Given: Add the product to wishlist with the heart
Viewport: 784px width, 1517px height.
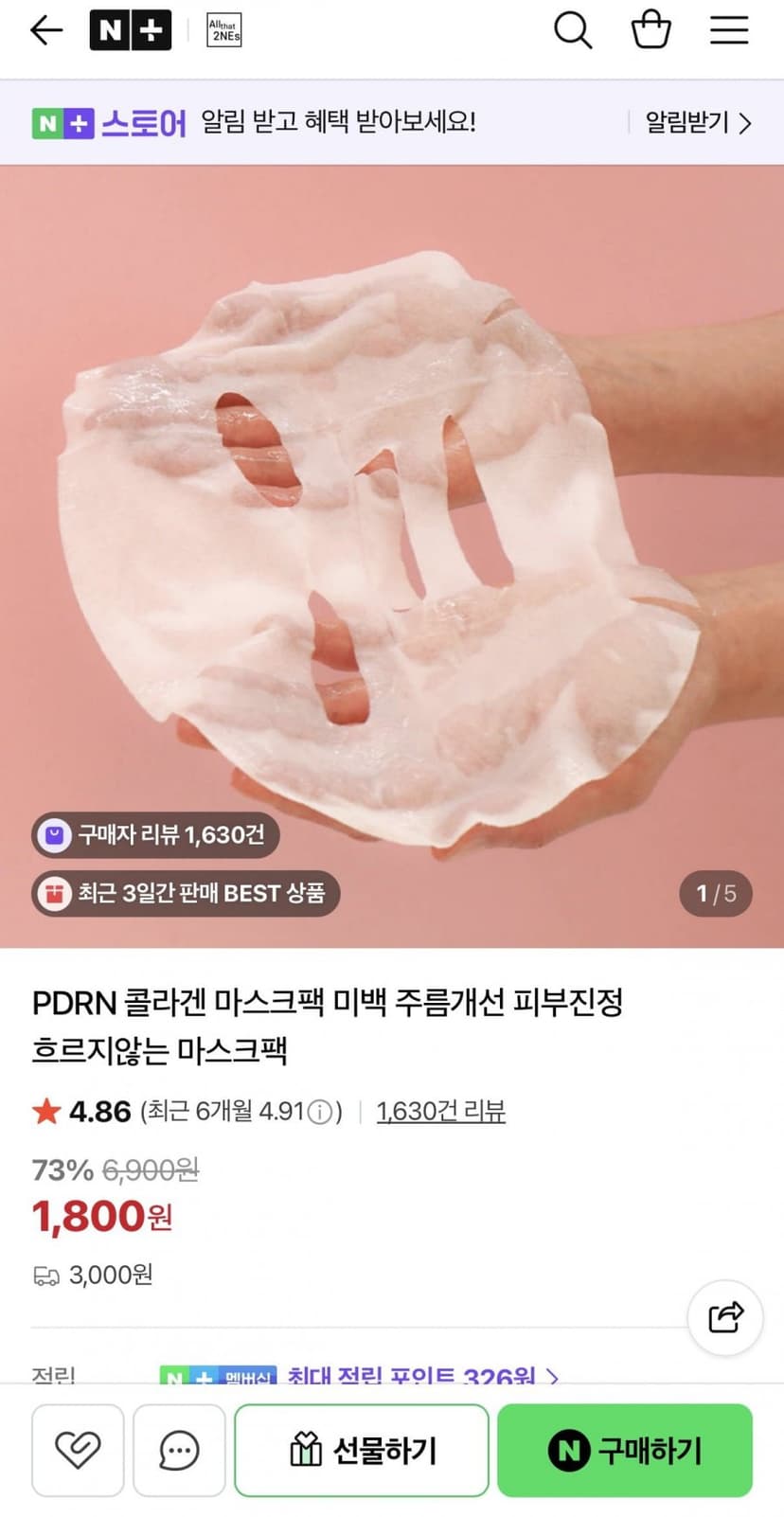Looking at the screenshot, I should click(x=78, y=1450).
